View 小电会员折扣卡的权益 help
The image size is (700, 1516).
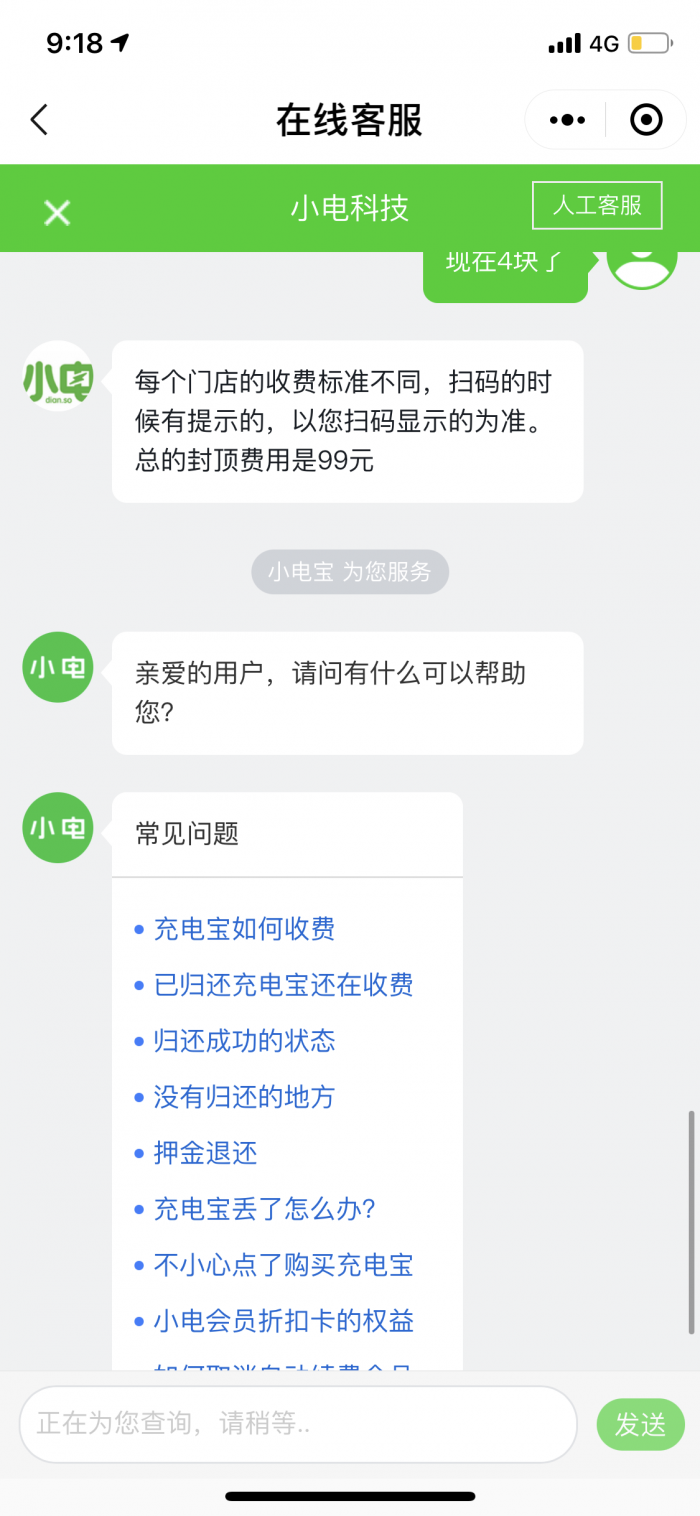coord(283,1321)
